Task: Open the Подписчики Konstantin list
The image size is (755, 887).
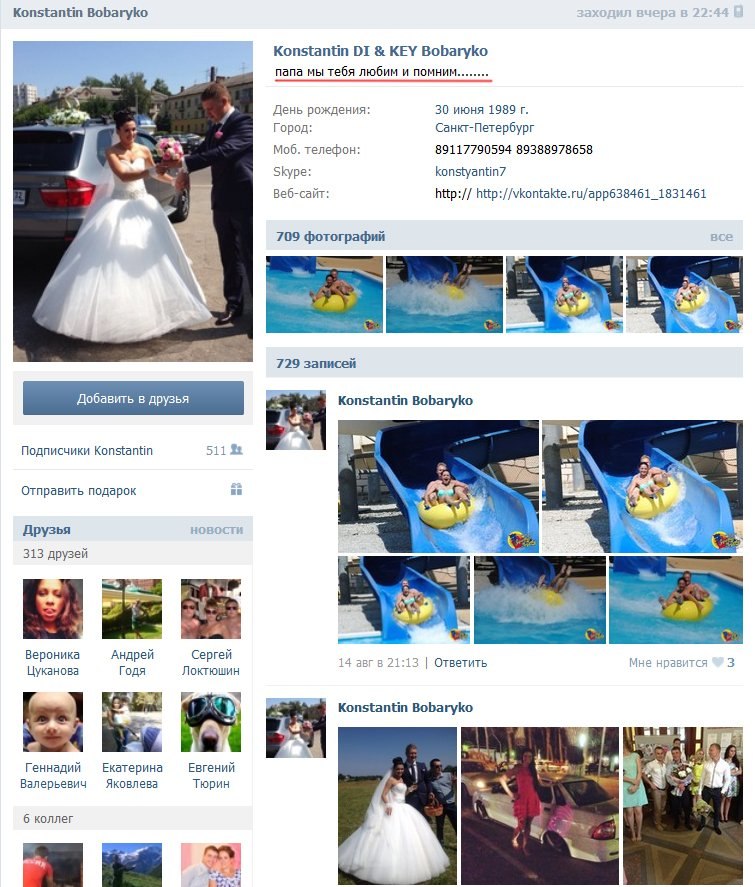Action: (87, 451)
